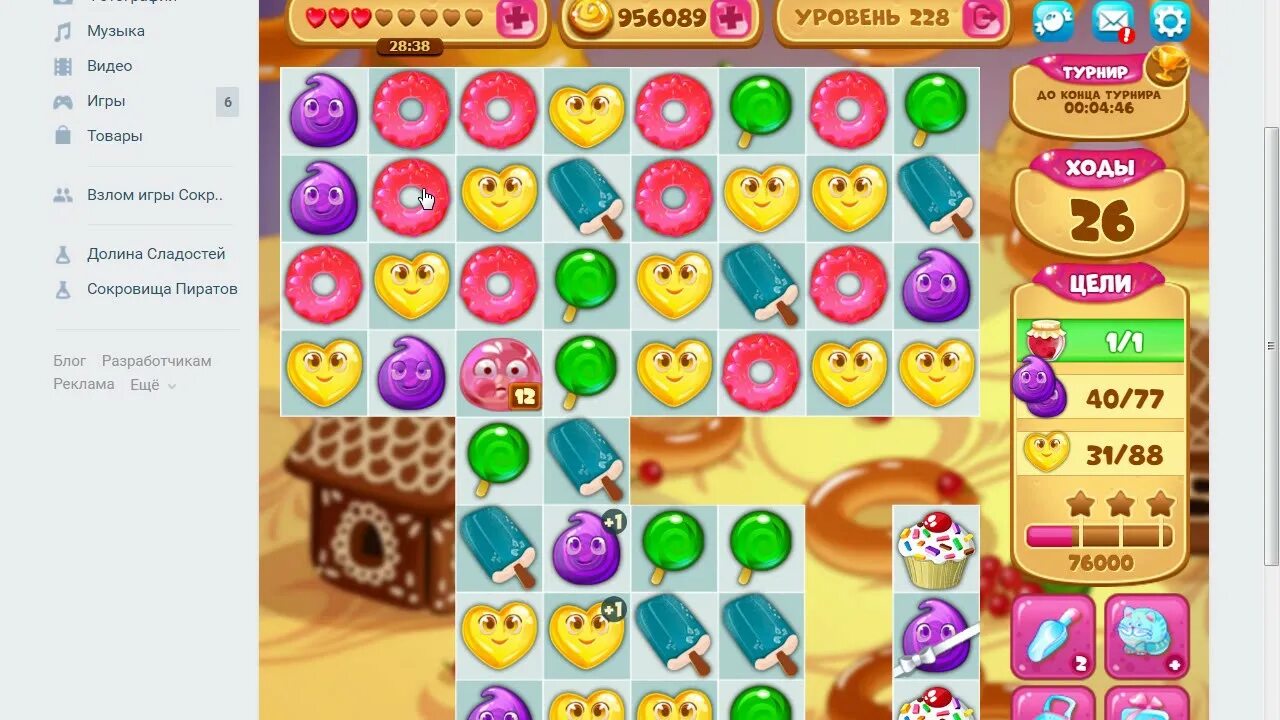Viewport: 1280px width, 720px height.
Task: Open Игры in the sidebar
Action: [x=105, y=101]
